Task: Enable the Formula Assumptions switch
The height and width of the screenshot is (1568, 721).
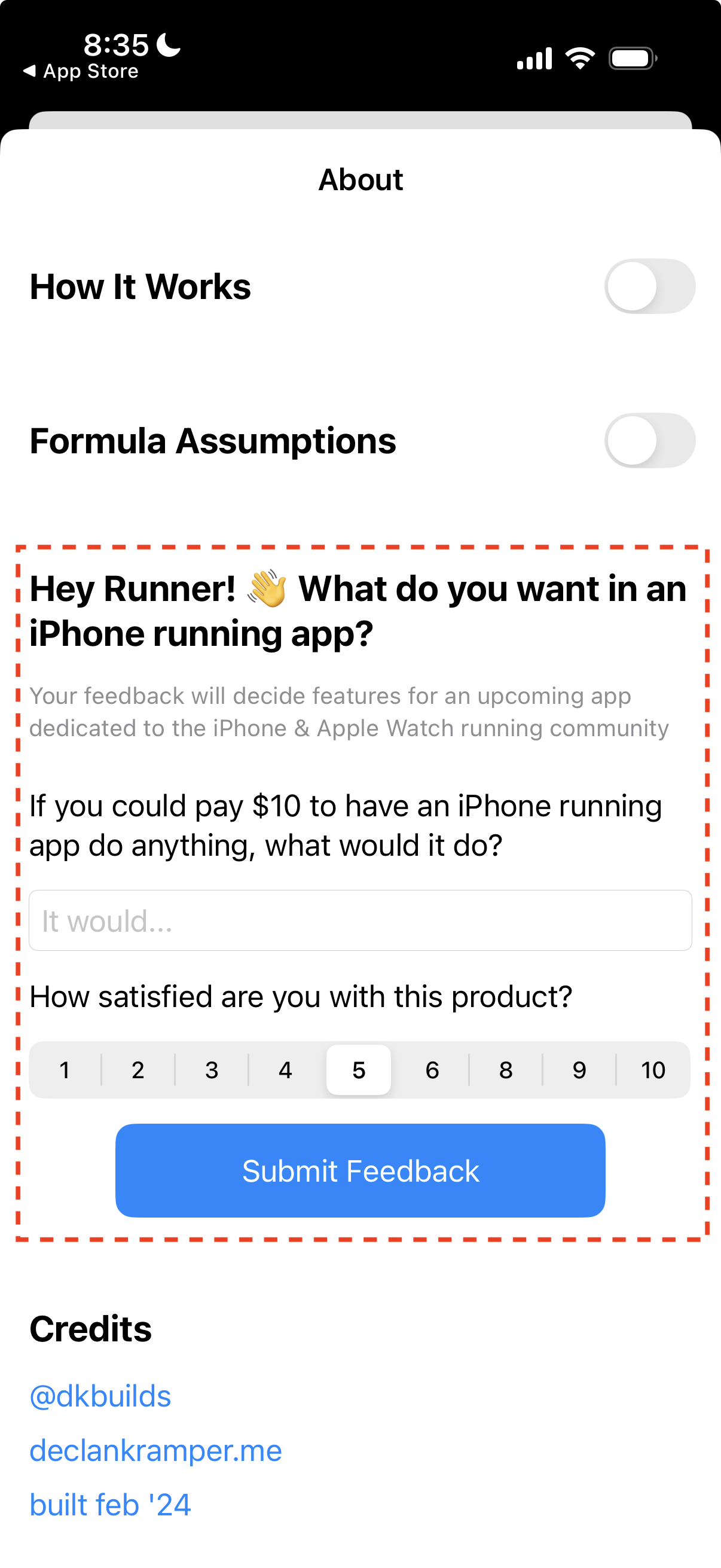Action: [649, 440]
